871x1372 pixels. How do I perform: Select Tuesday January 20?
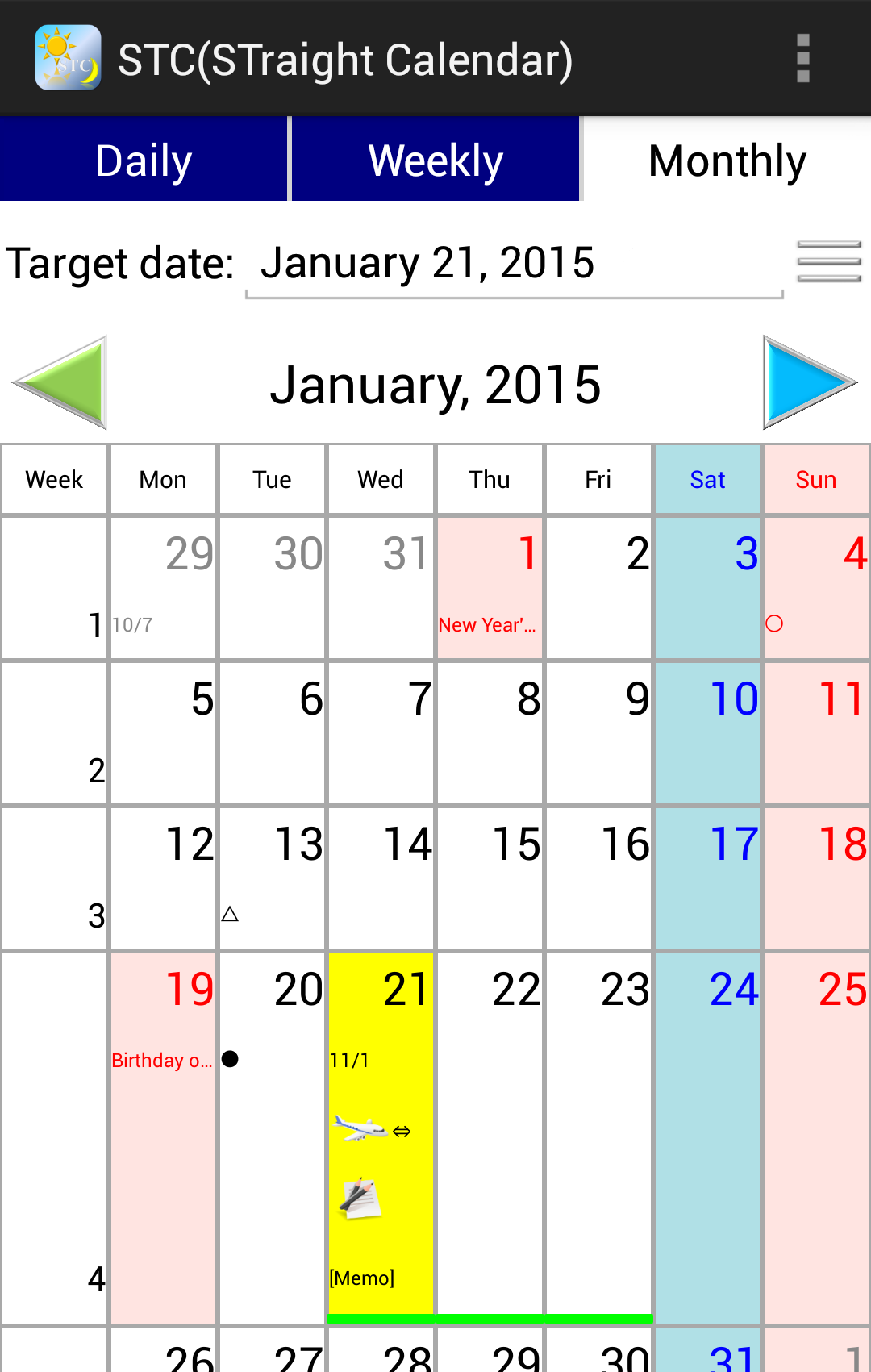(x=272, y=1137)
